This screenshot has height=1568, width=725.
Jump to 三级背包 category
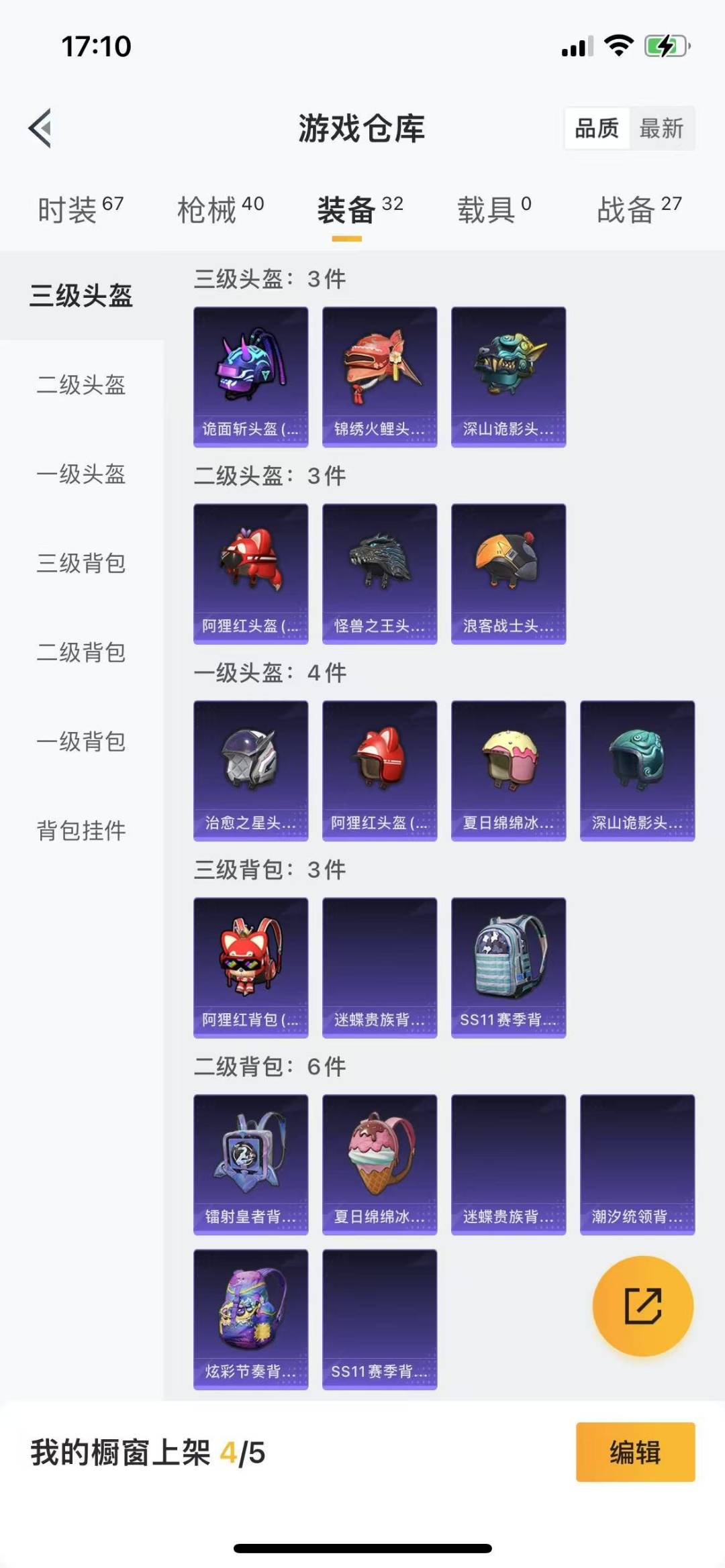click(81, 563)
